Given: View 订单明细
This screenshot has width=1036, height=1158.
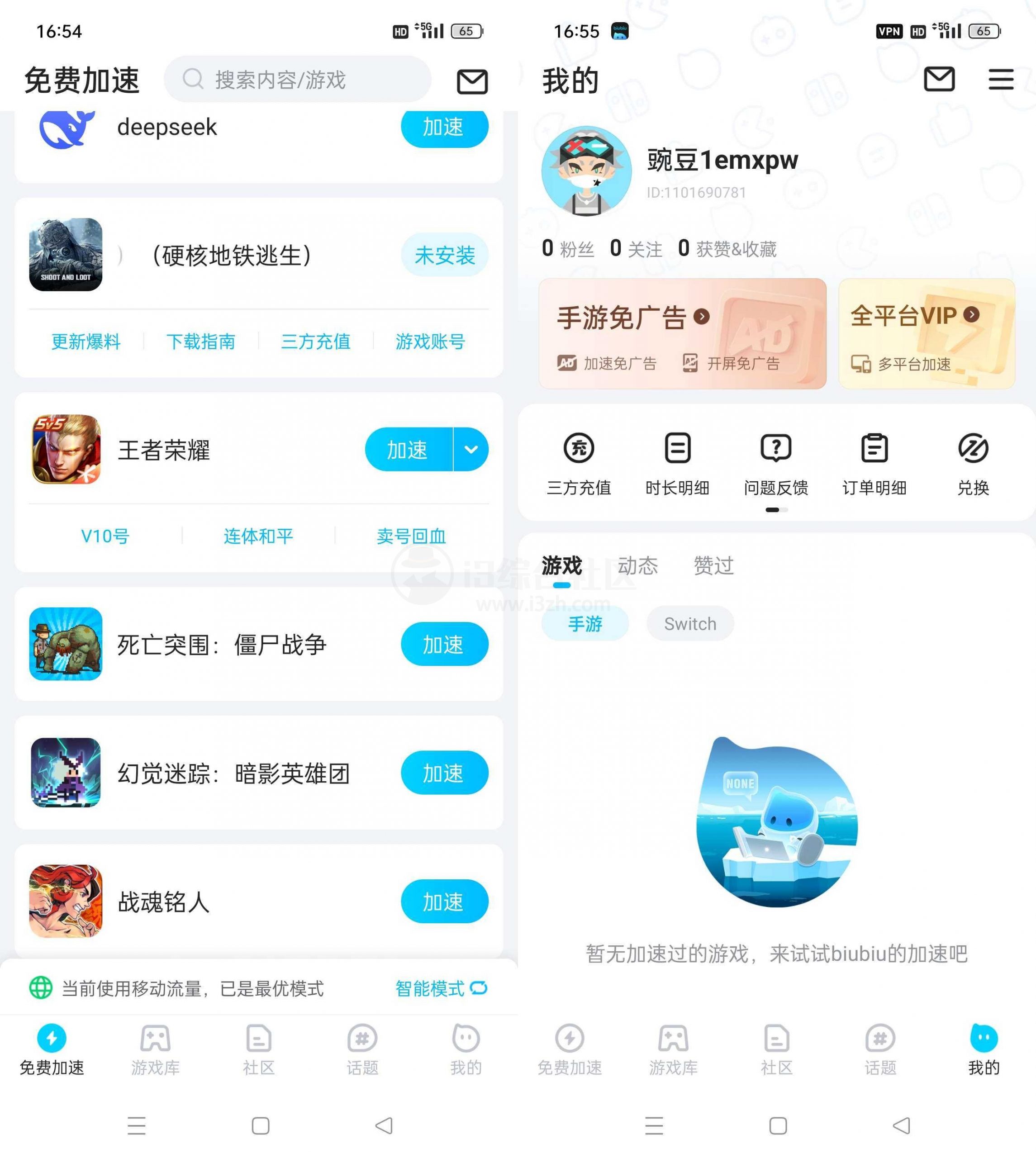Looking at the screenshot, I should [x=874, y=463].
